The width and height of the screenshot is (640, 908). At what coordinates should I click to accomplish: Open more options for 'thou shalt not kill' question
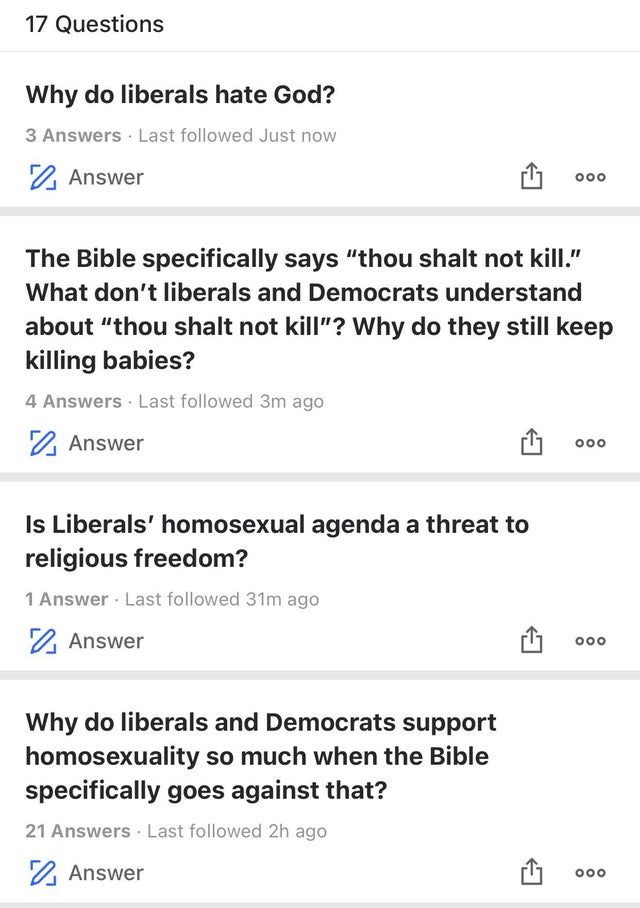pos(590,443)
